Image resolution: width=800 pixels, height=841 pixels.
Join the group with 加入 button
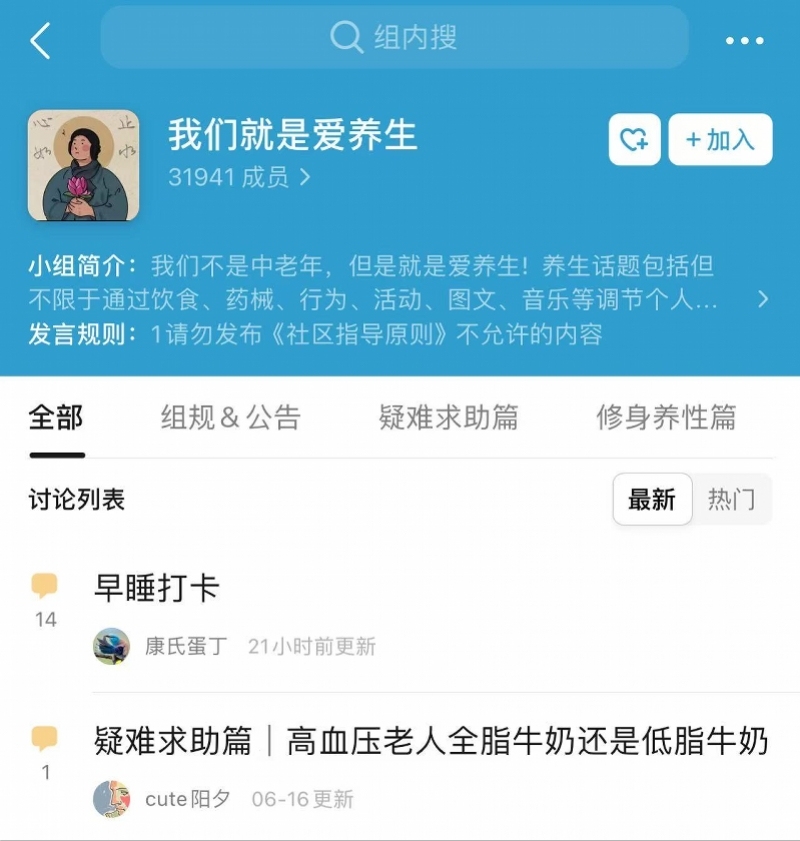[720, 140]
